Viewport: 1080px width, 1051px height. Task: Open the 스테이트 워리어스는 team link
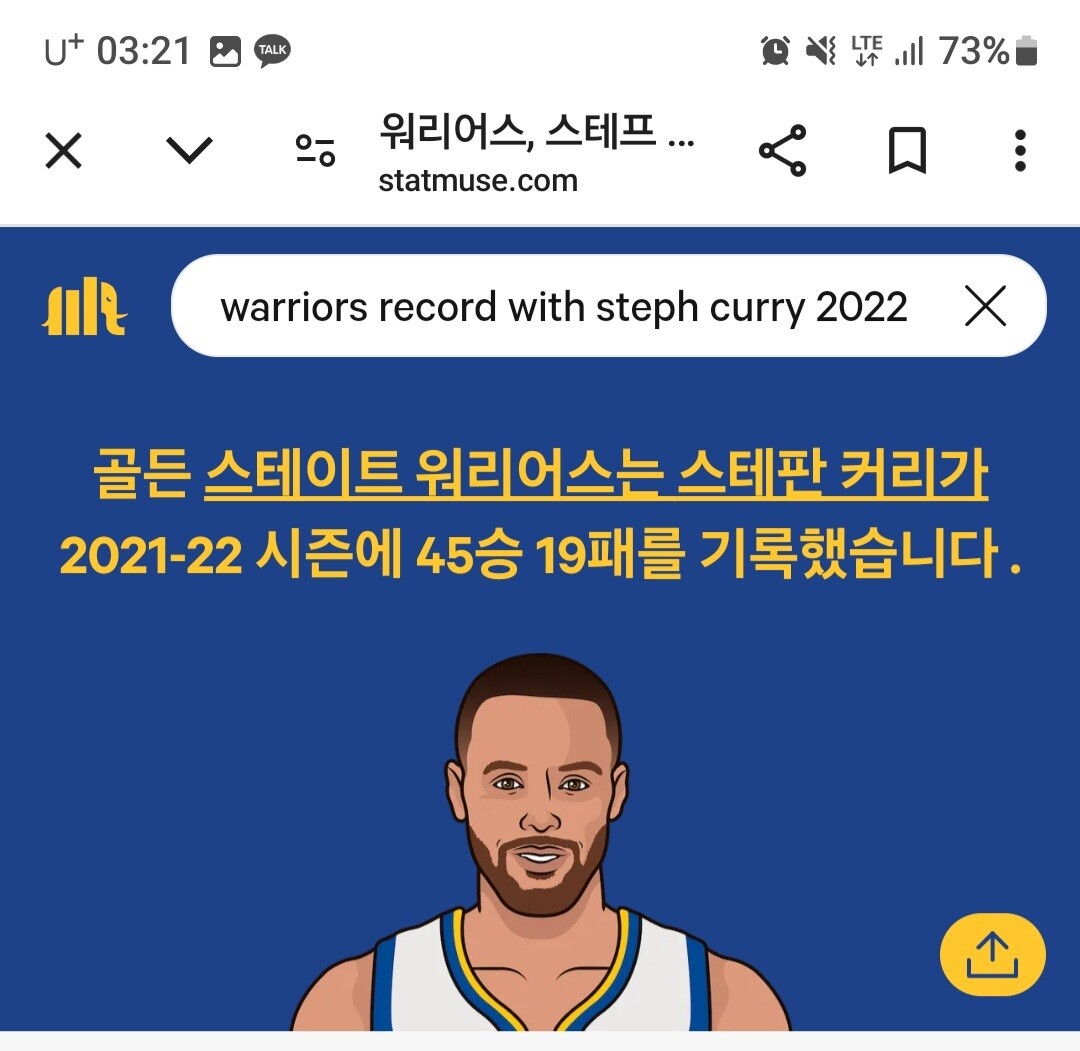pos(434,474)
